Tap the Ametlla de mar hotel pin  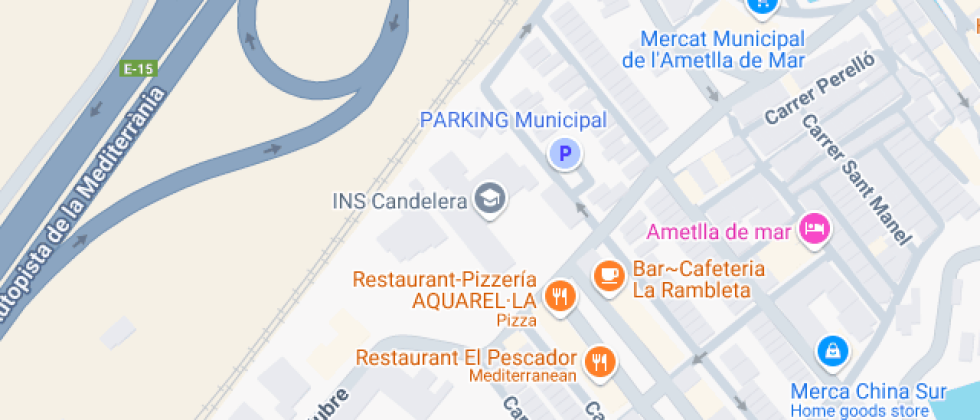click(815, 230)
